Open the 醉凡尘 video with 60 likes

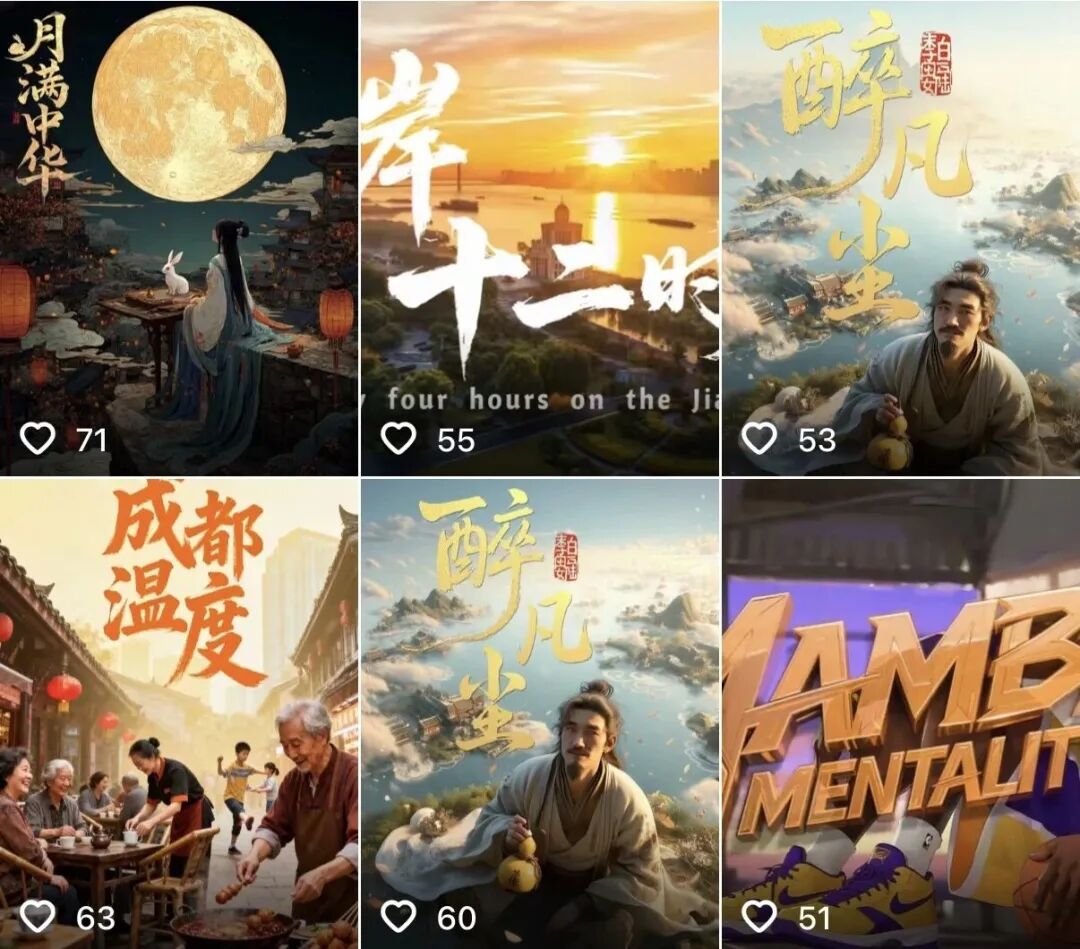click(539, 712)
